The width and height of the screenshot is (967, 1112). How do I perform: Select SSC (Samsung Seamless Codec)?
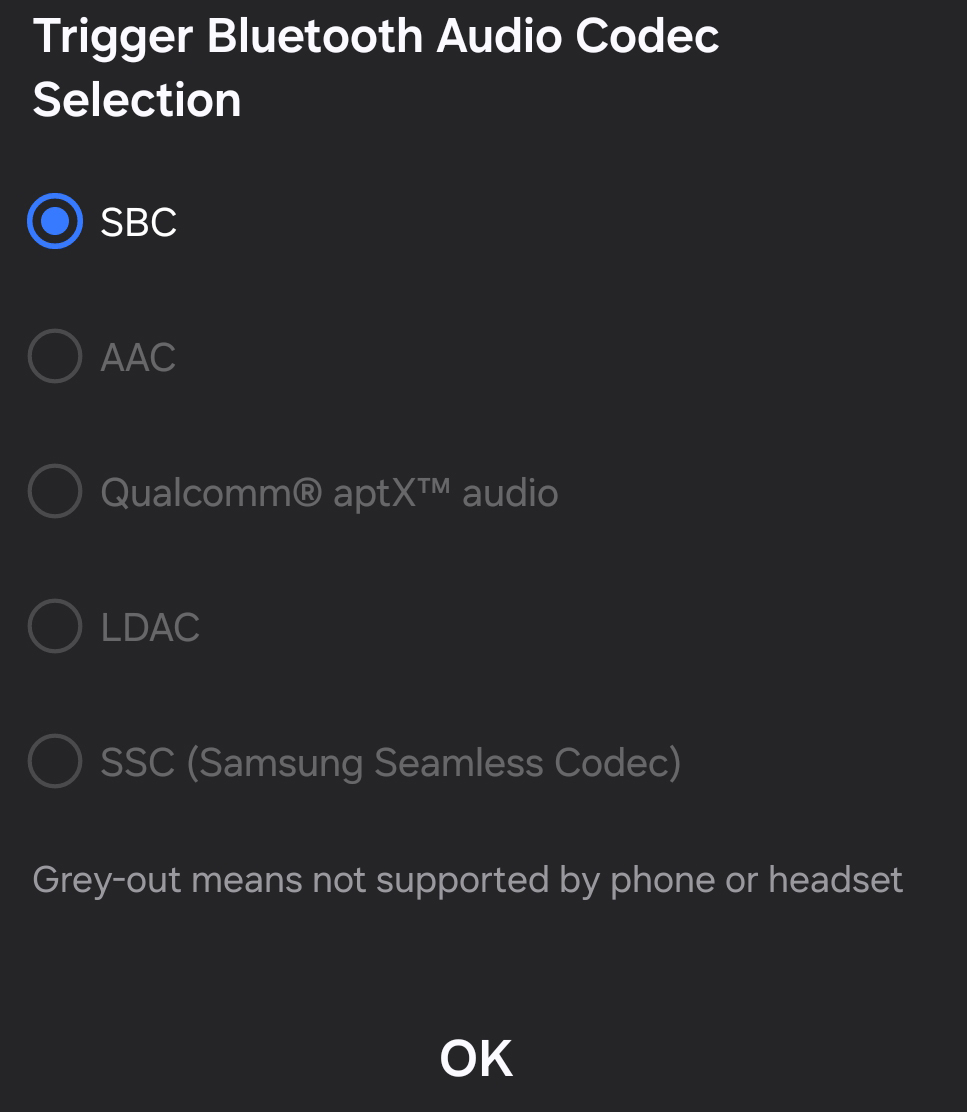55,761
